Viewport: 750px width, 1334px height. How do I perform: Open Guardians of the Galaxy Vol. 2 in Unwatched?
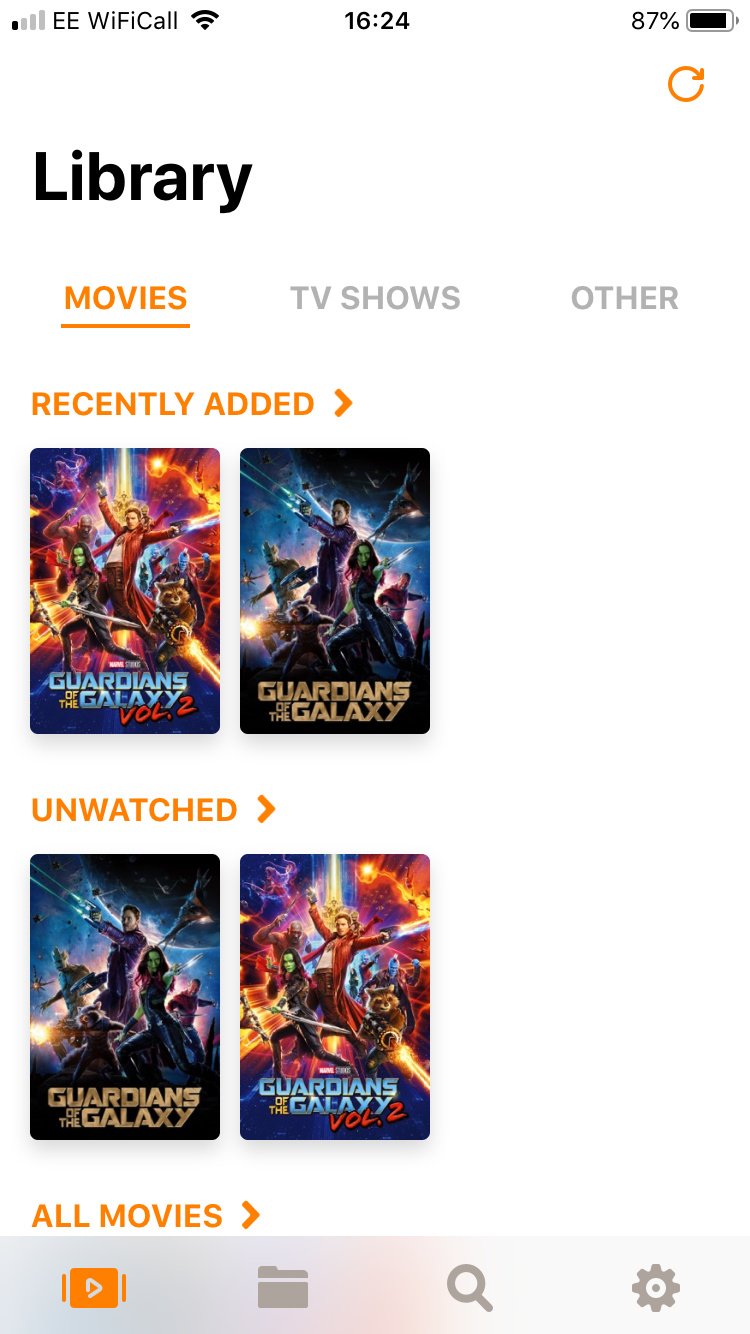click(x=335, y=996)
